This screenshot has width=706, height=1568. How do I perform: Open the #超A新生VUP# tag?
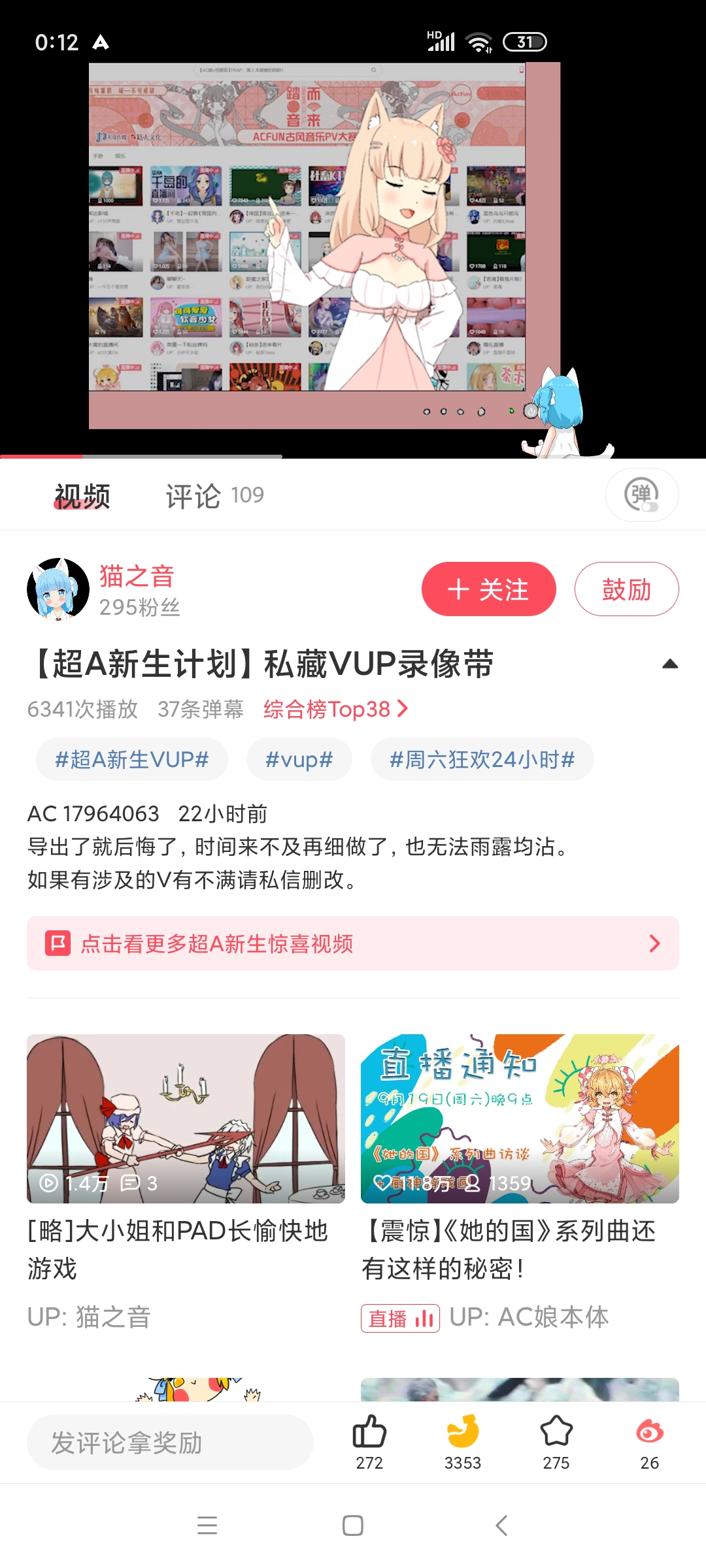(131, 760)
